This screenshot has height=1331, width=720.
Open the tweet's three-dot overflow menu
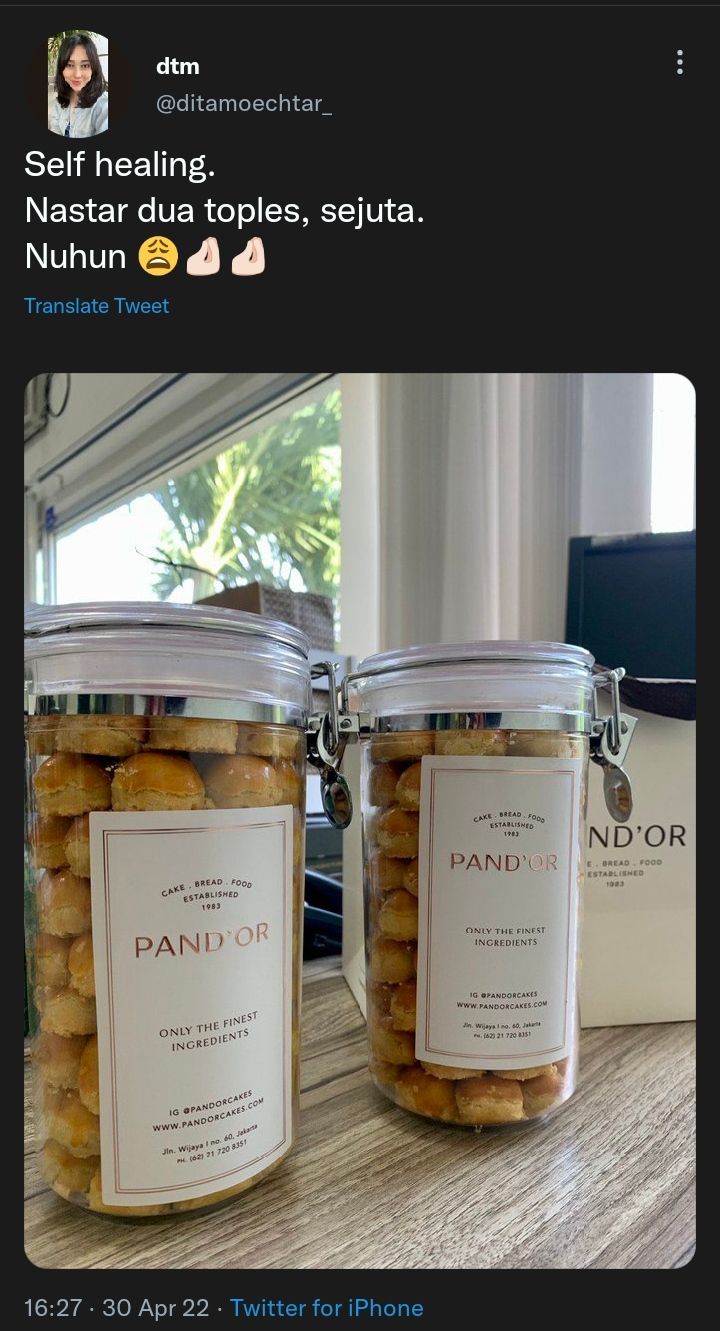pyautogui.click(x=680, y=62)
